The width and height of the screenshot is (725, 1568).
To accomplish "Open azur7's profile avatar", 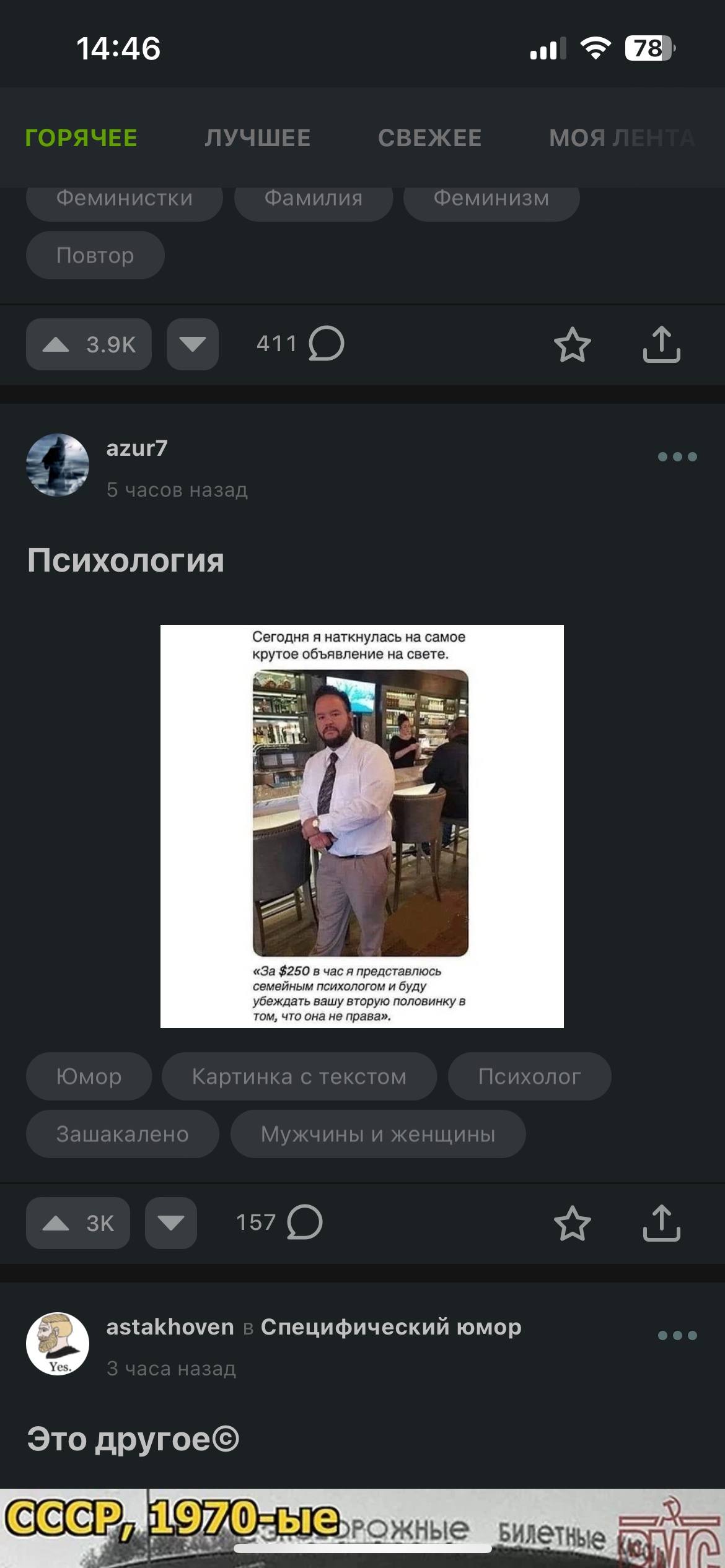I will coord(58,465).
